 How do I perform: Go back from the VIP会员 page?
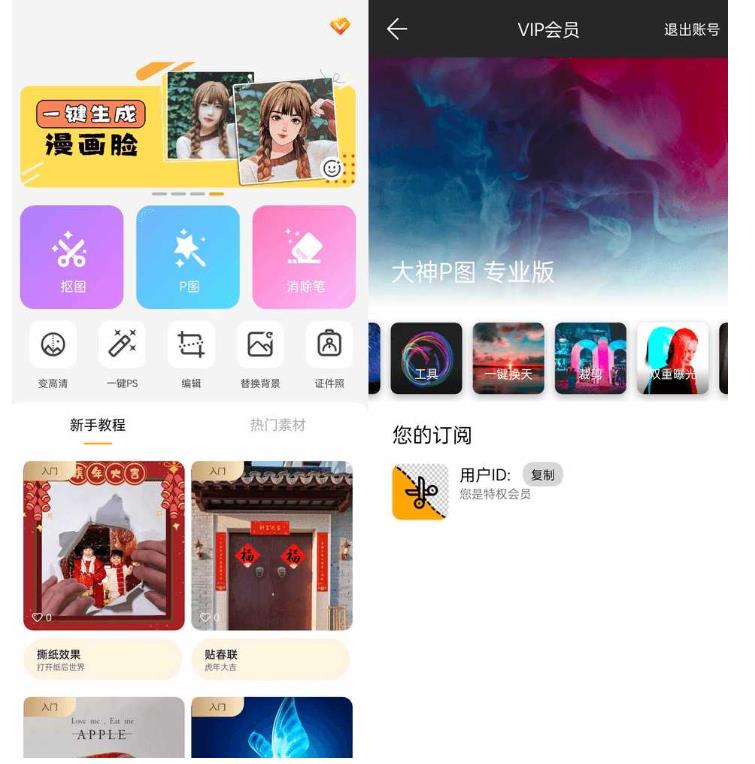click(x=397, y=29)
